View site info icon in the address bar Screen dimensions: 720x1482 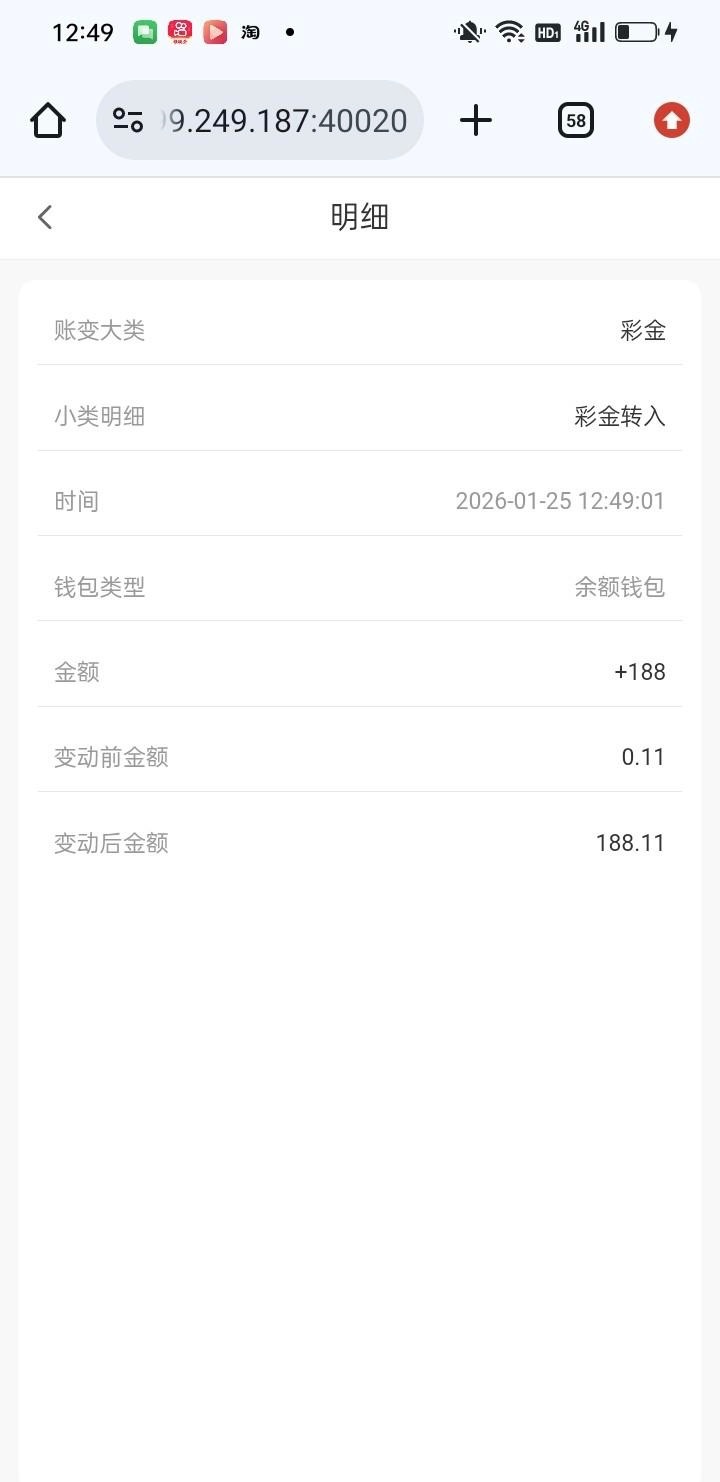128,121
